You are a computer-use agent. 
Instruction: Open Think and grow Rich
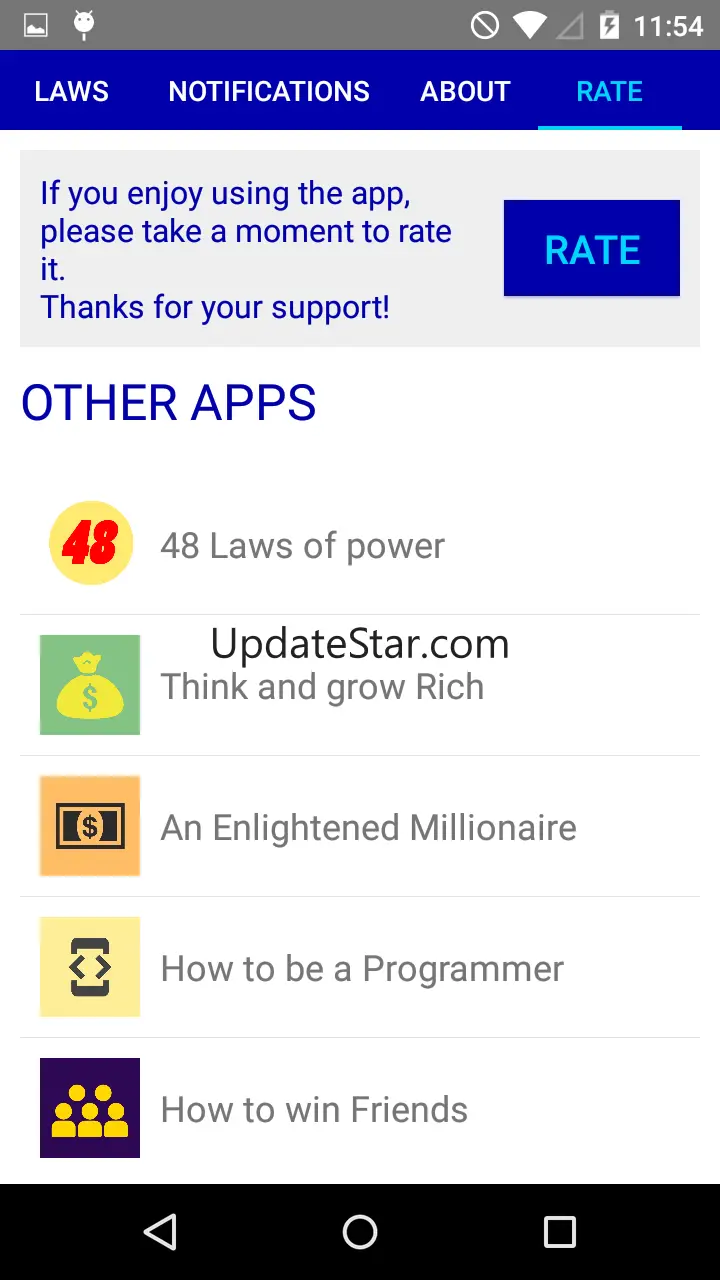(360, 686)
